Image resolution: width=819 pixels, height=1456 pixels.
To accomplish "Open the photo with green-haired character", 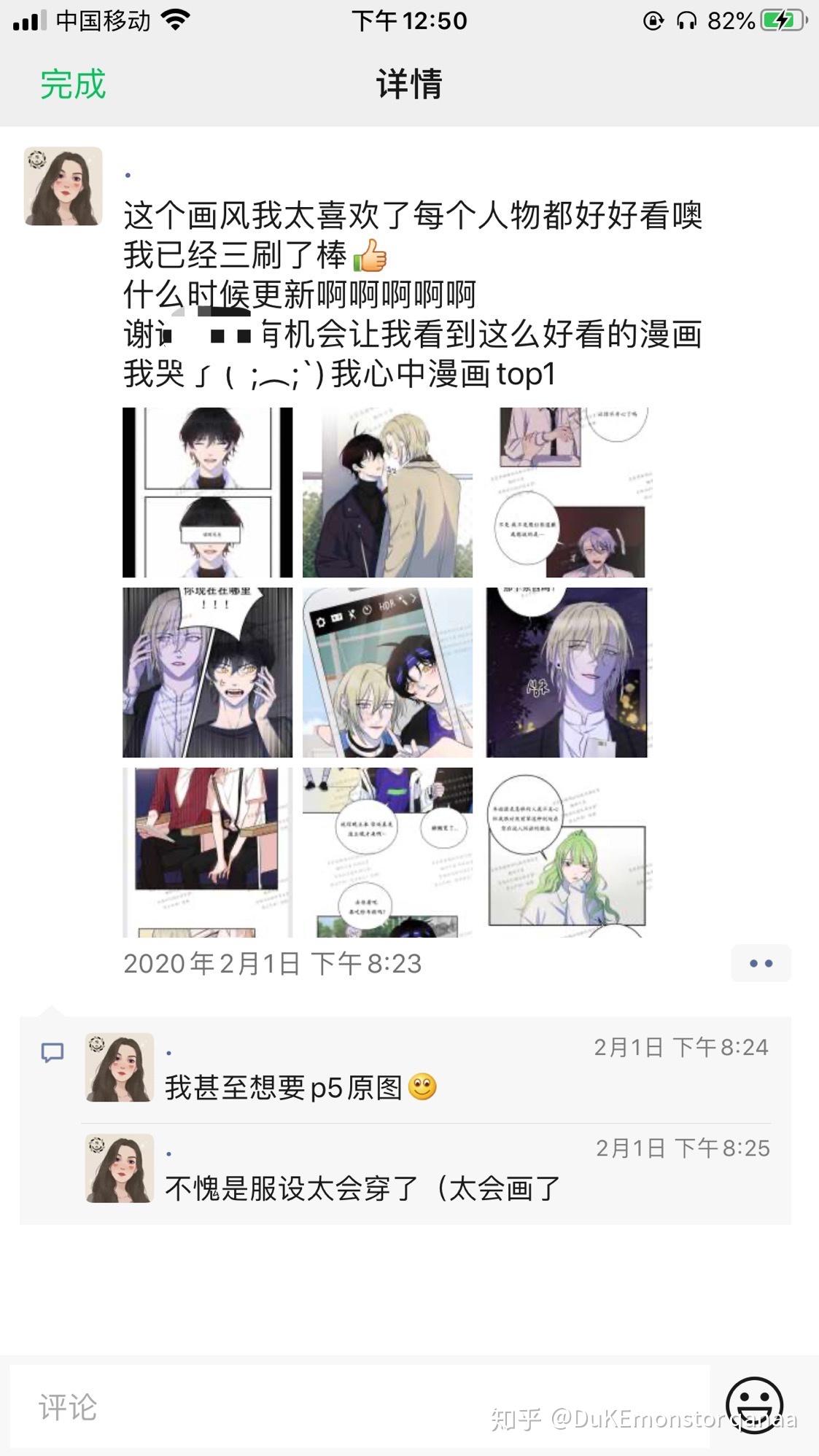I will tap(567, 852).
